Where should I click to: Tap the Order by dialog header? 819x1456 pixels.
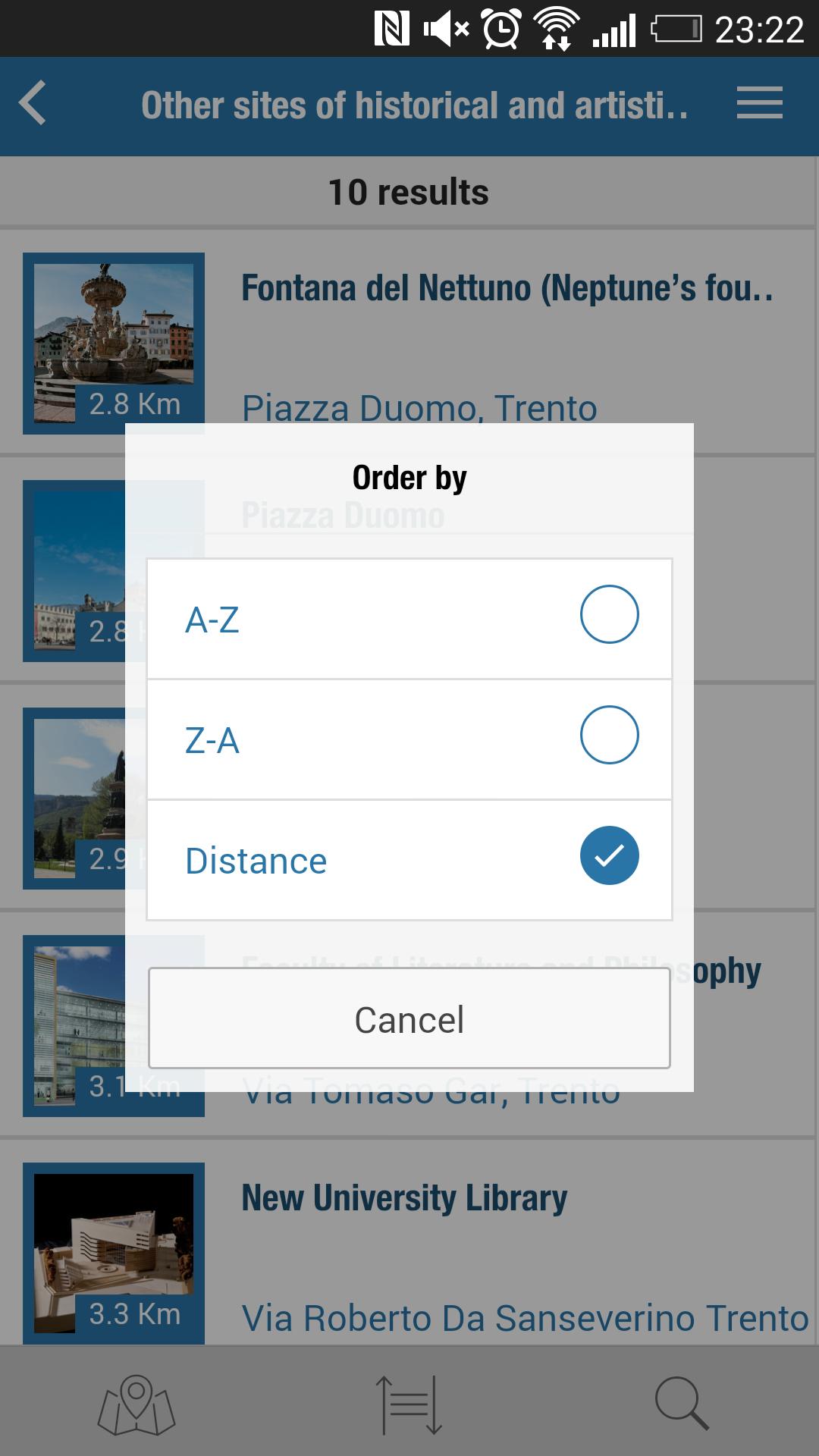point(409,477)
